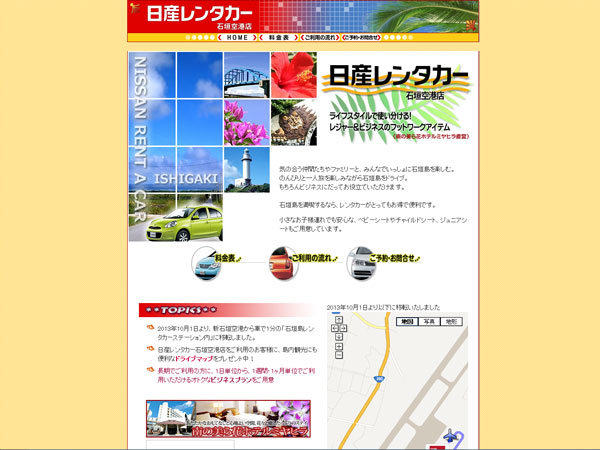Switch the map to 地形 view
This screenshot has width=600, height=450.
[451, 321]
